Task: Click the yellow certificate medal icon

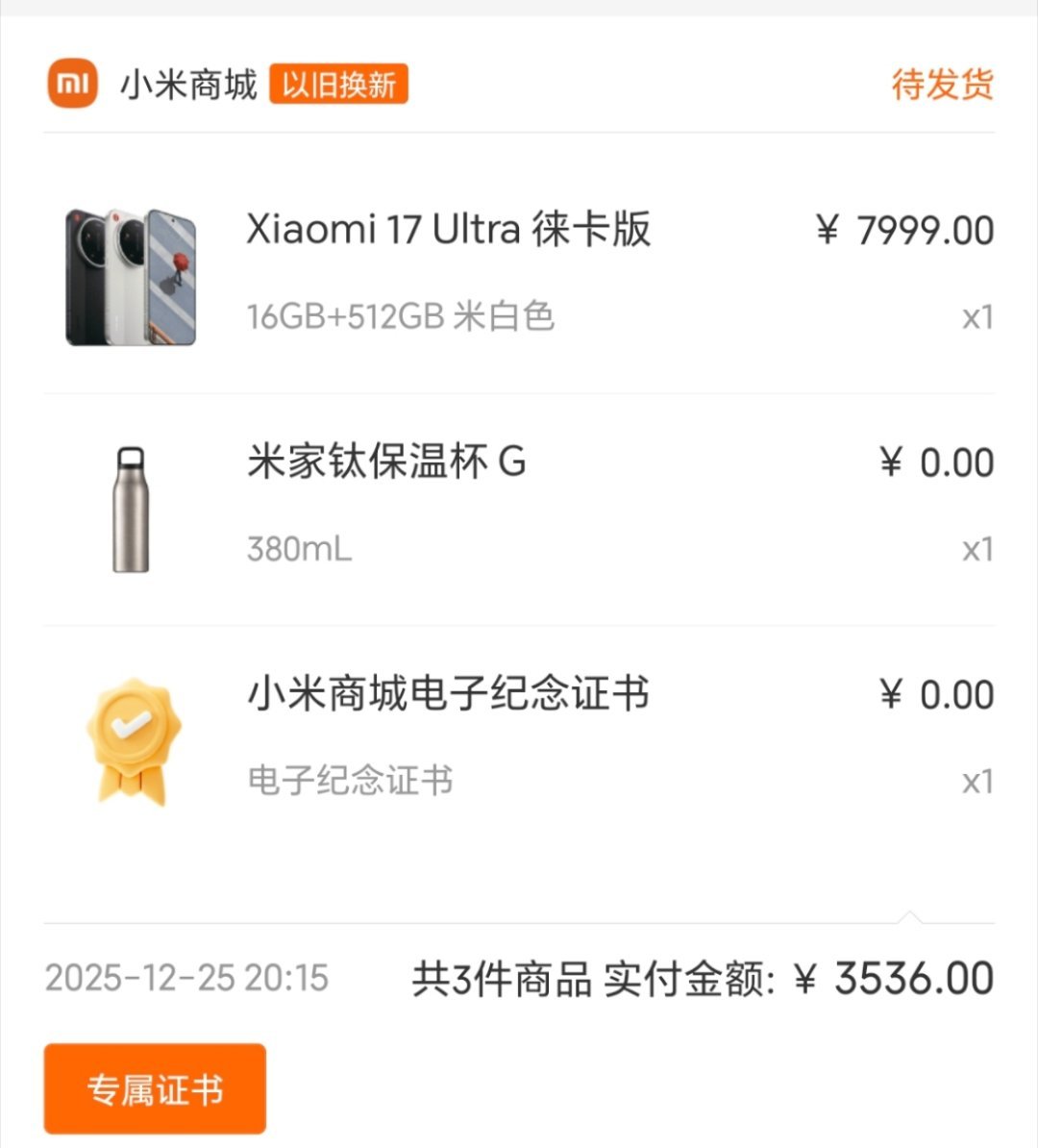Action: [x=133, y=740]
